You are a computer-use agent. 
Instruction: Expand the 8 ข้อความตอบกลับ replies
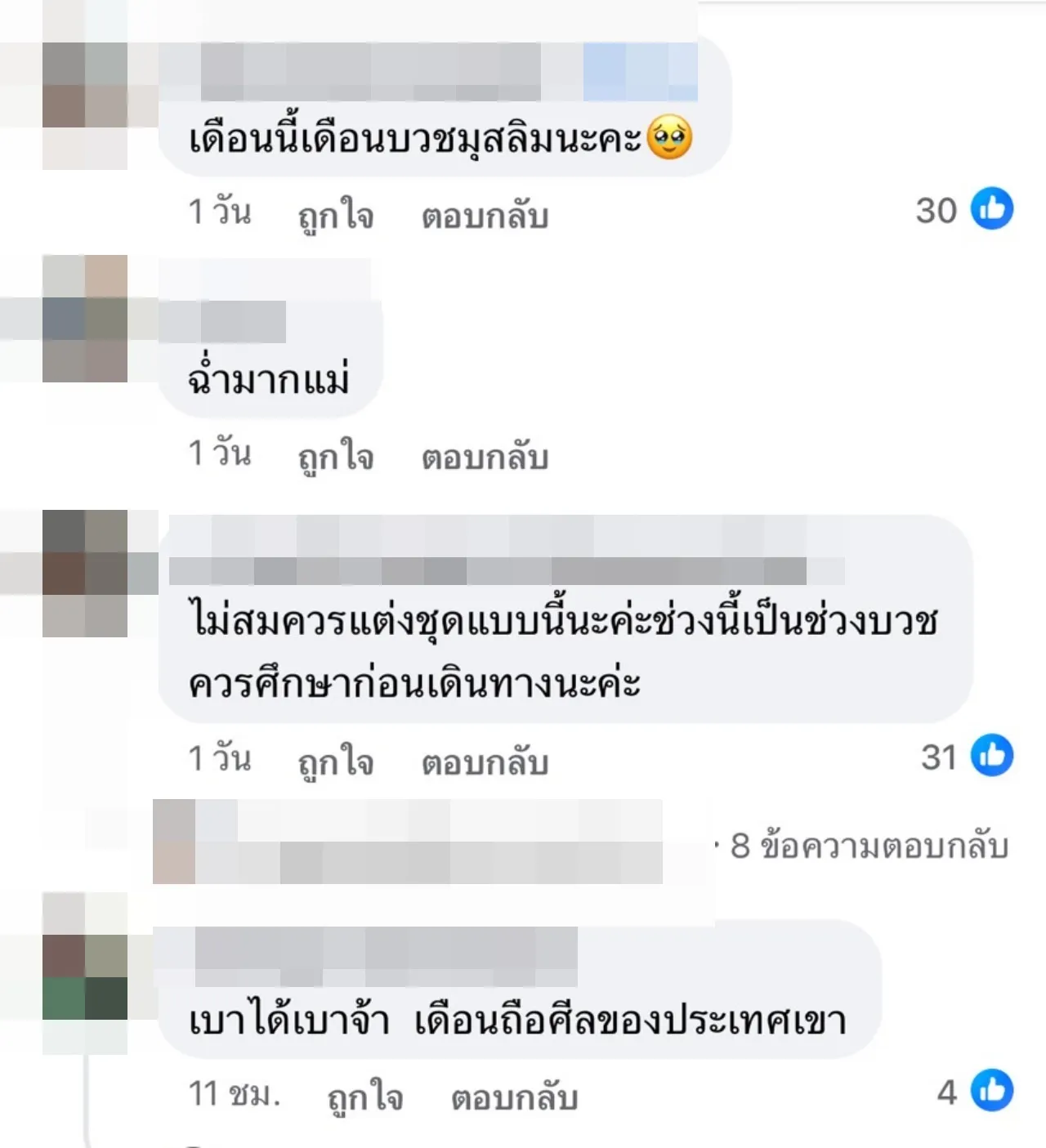(869, 846)
